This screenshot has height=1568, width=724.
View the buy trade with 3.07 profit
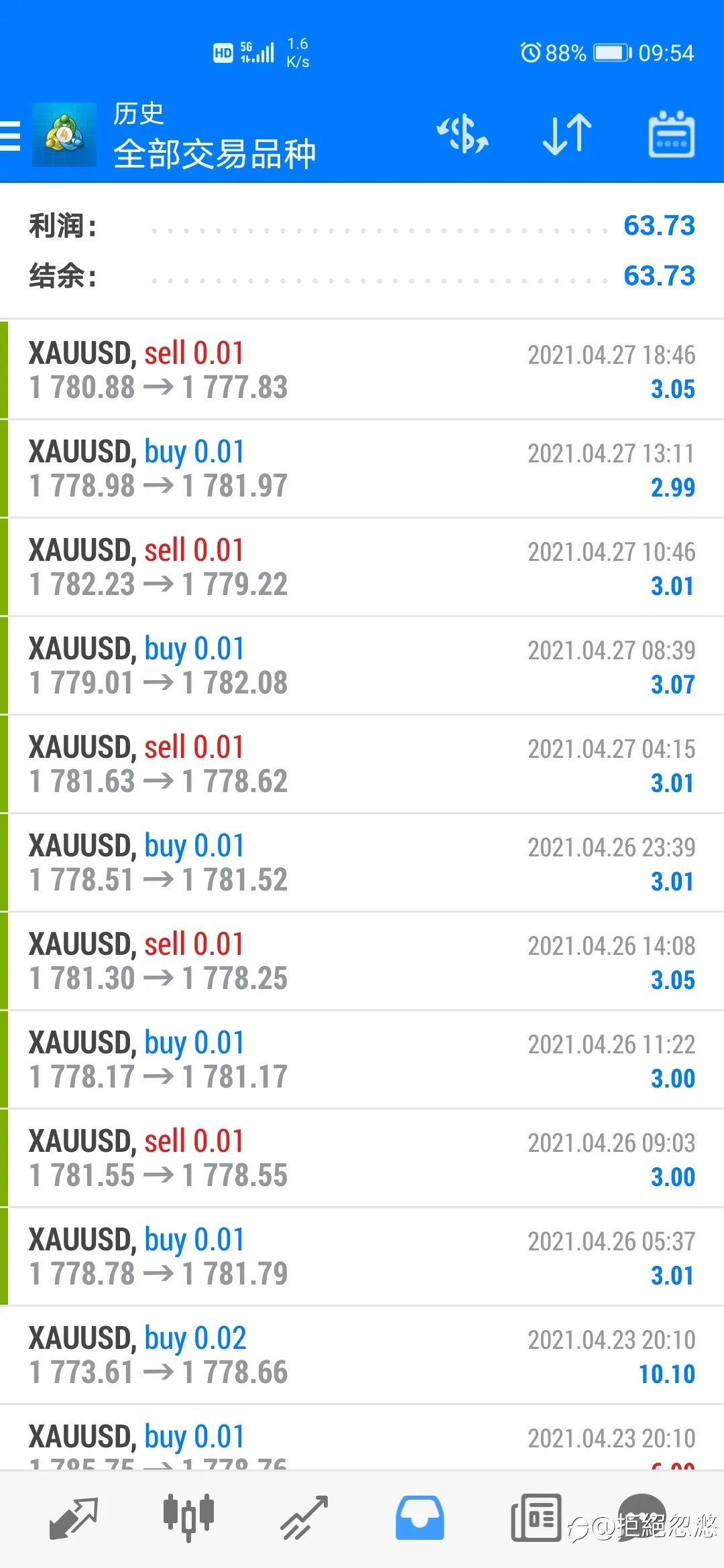click(x=362, y=665)
